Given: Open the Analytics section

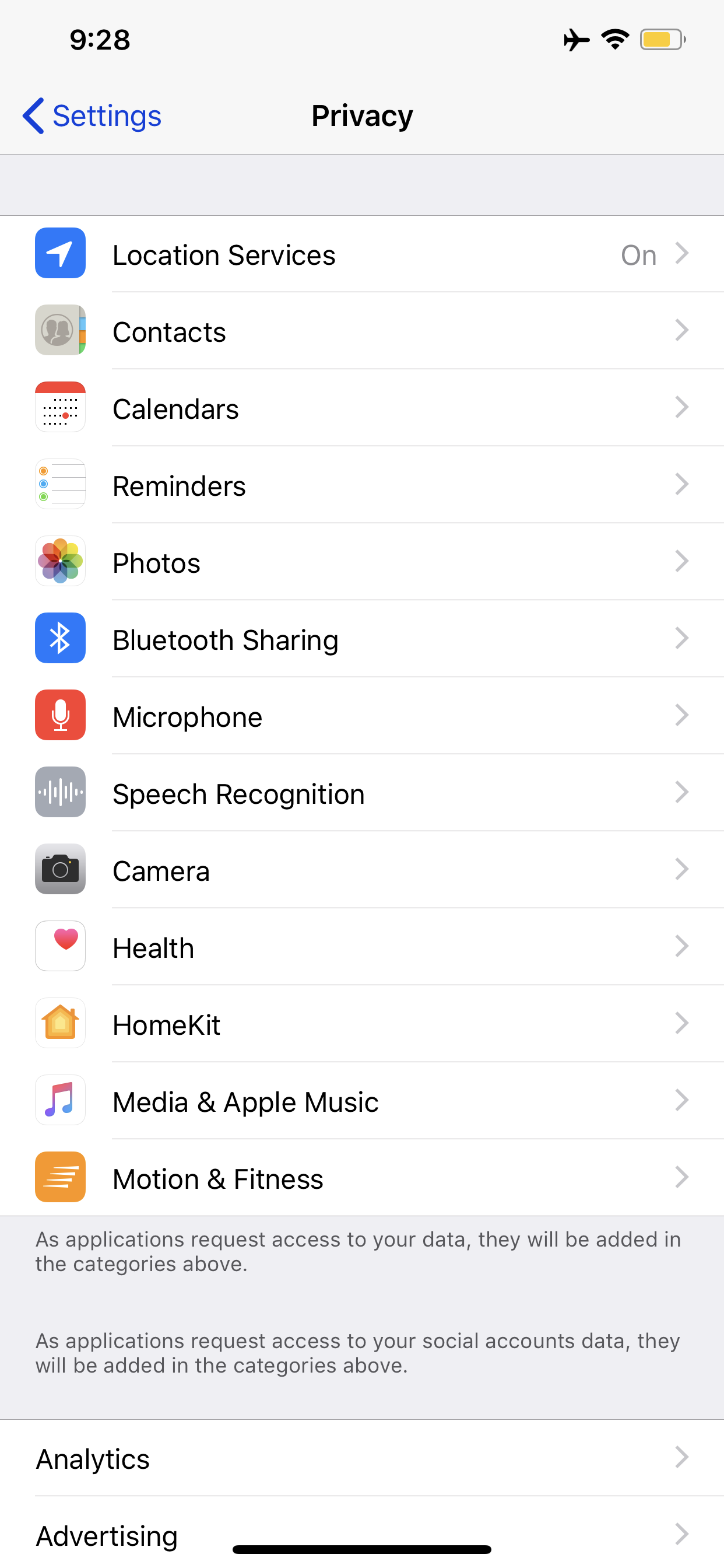Looking at the screenshot, I should point(362,1458).
